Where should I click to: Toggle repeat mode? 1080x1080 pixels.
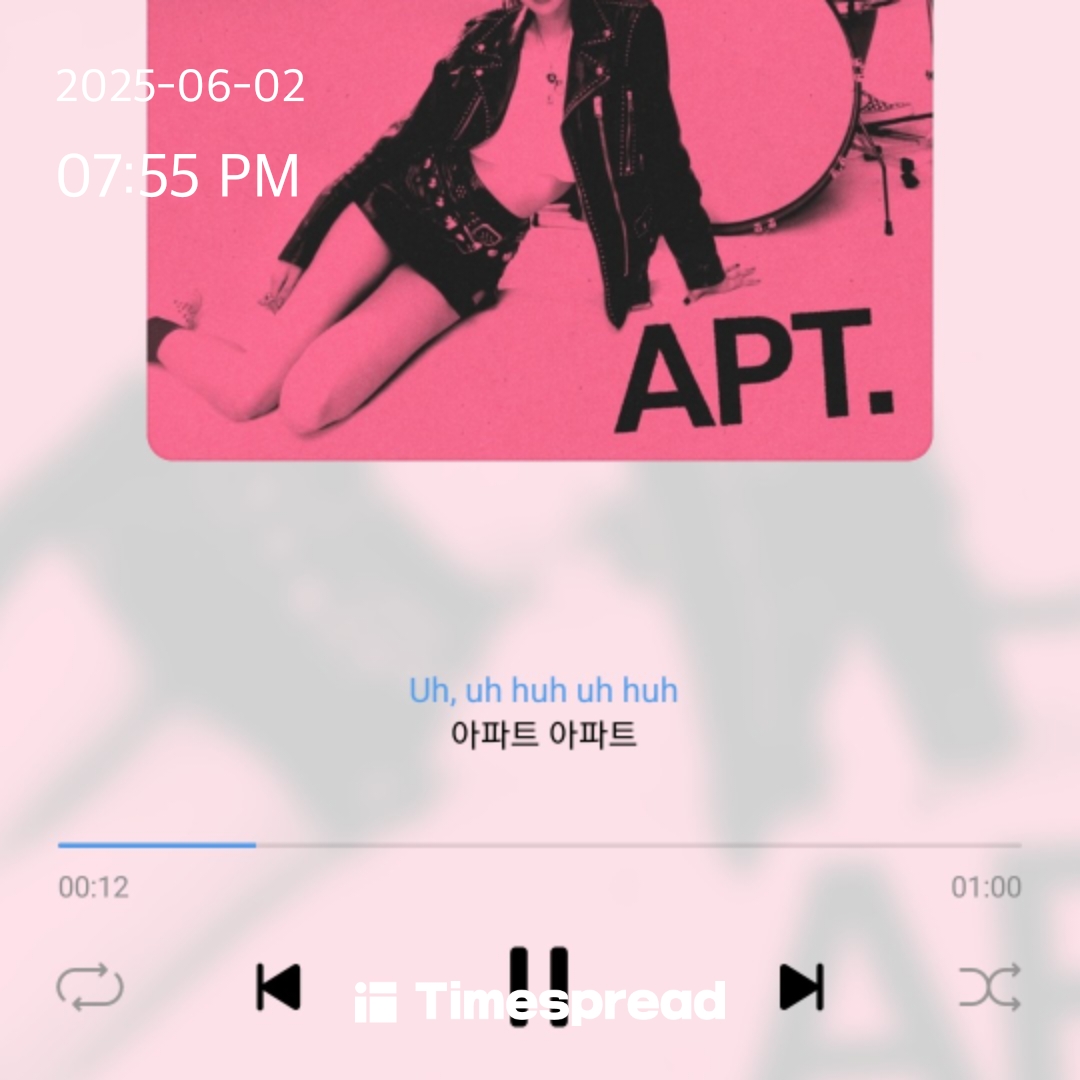tap(90, 988)
